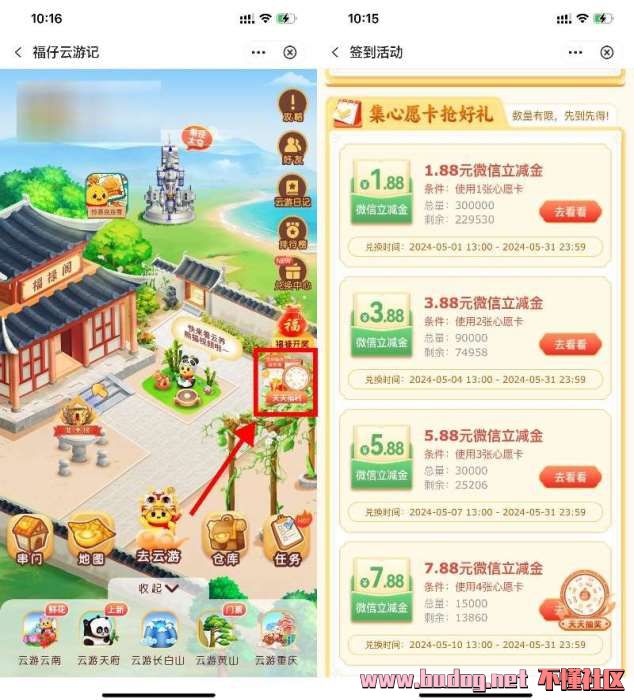Viewport: 634px width, 700px height.
Task: Open the 攻略 guide icon
Action: coord(292,105)
